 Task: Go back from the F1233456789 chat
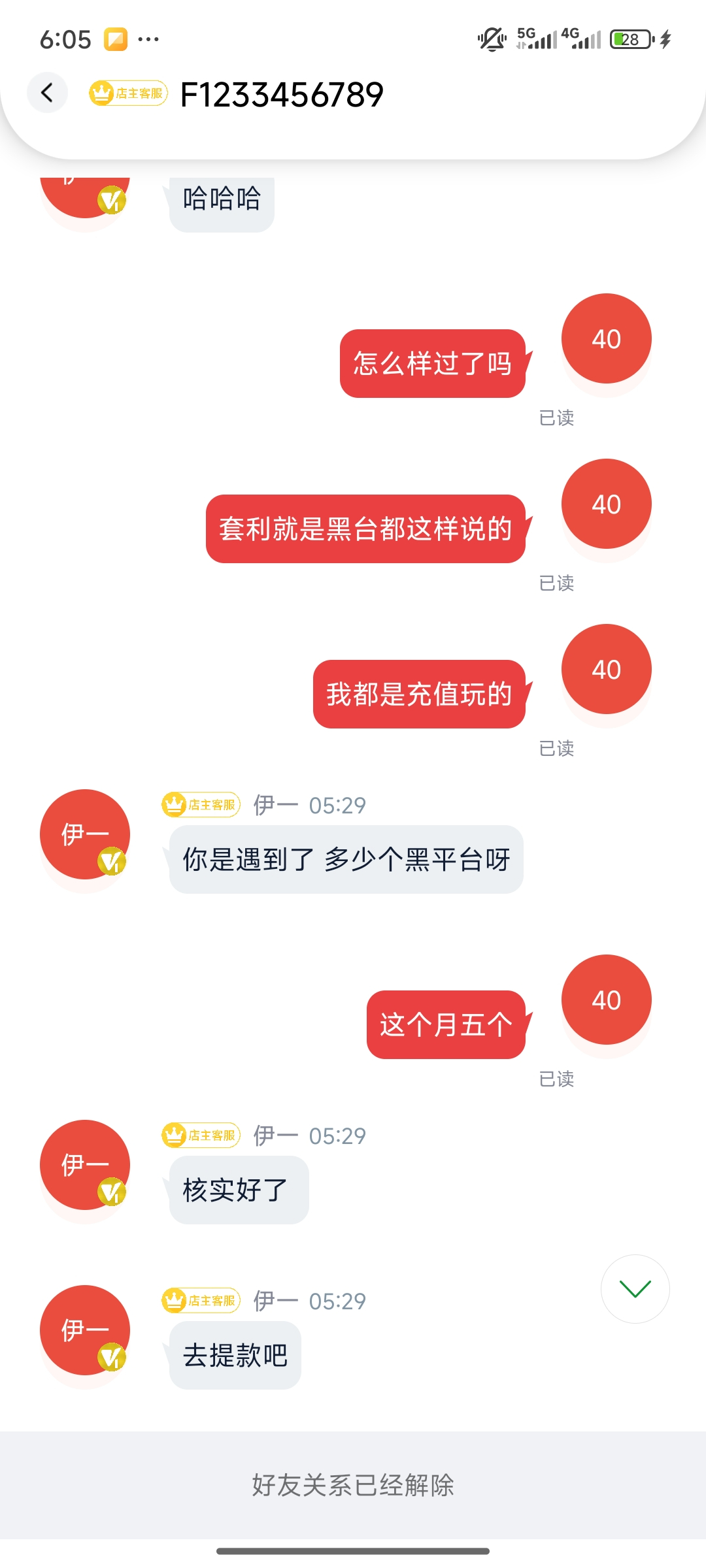point(47,93)
